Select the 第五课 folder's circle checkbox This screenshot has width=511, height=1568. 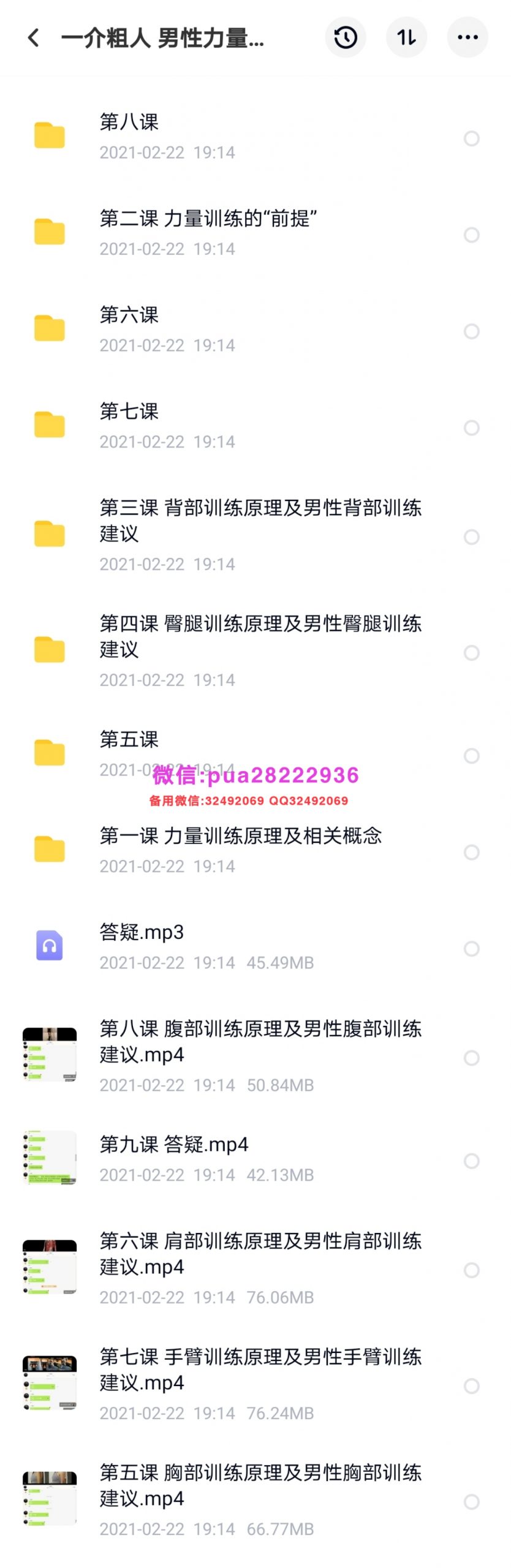[471, 756]
